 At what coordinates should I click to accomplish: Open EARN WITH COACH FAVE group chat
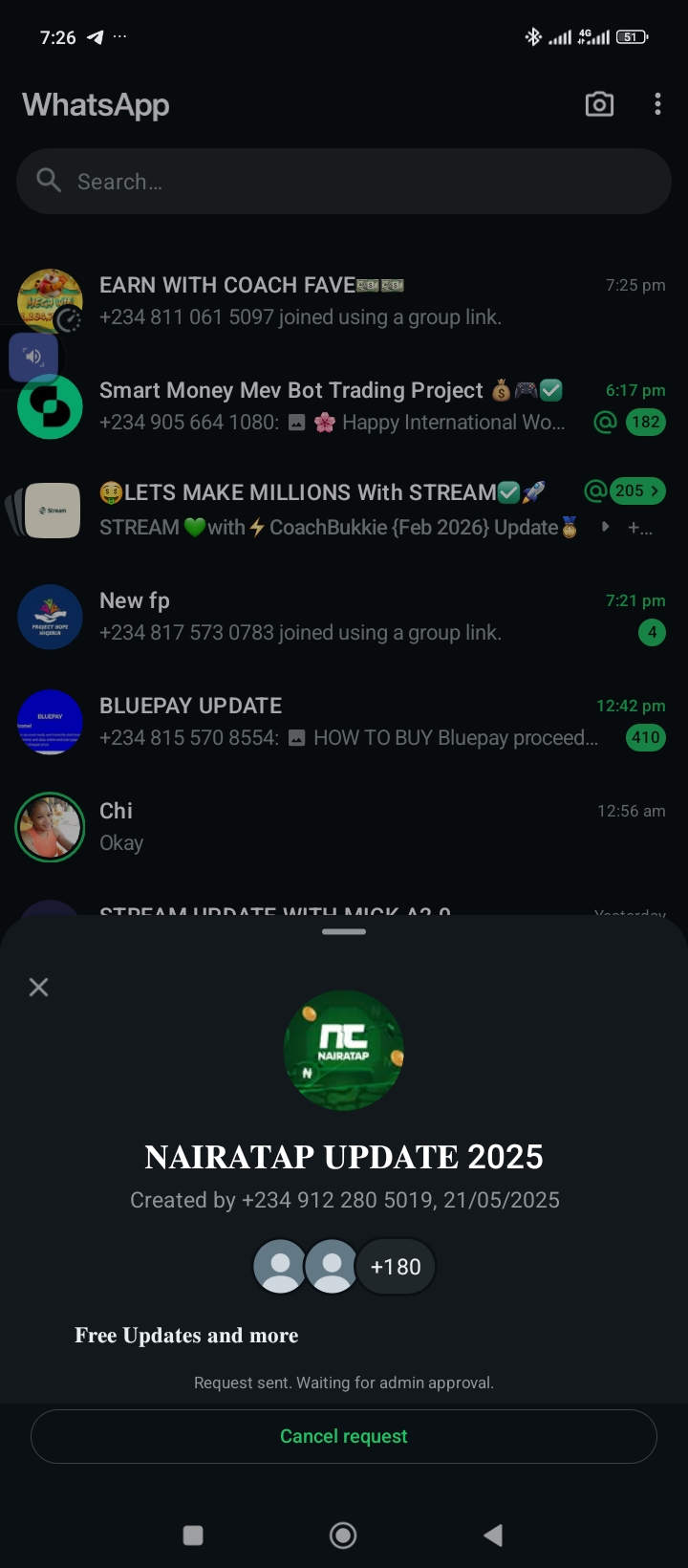point(344,300)
